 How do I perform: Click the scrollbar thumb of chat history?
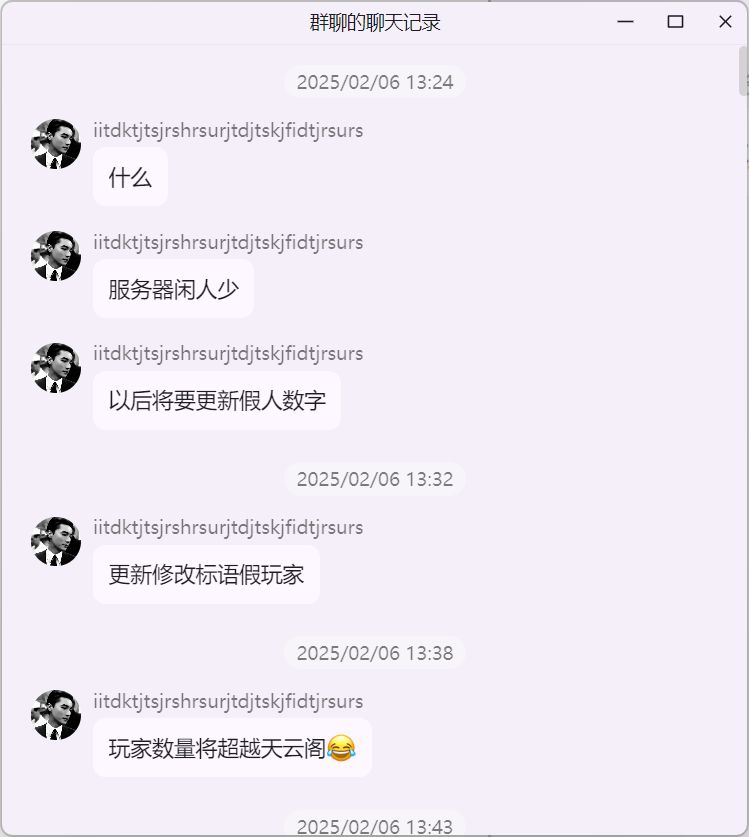[x=743, y=72]
